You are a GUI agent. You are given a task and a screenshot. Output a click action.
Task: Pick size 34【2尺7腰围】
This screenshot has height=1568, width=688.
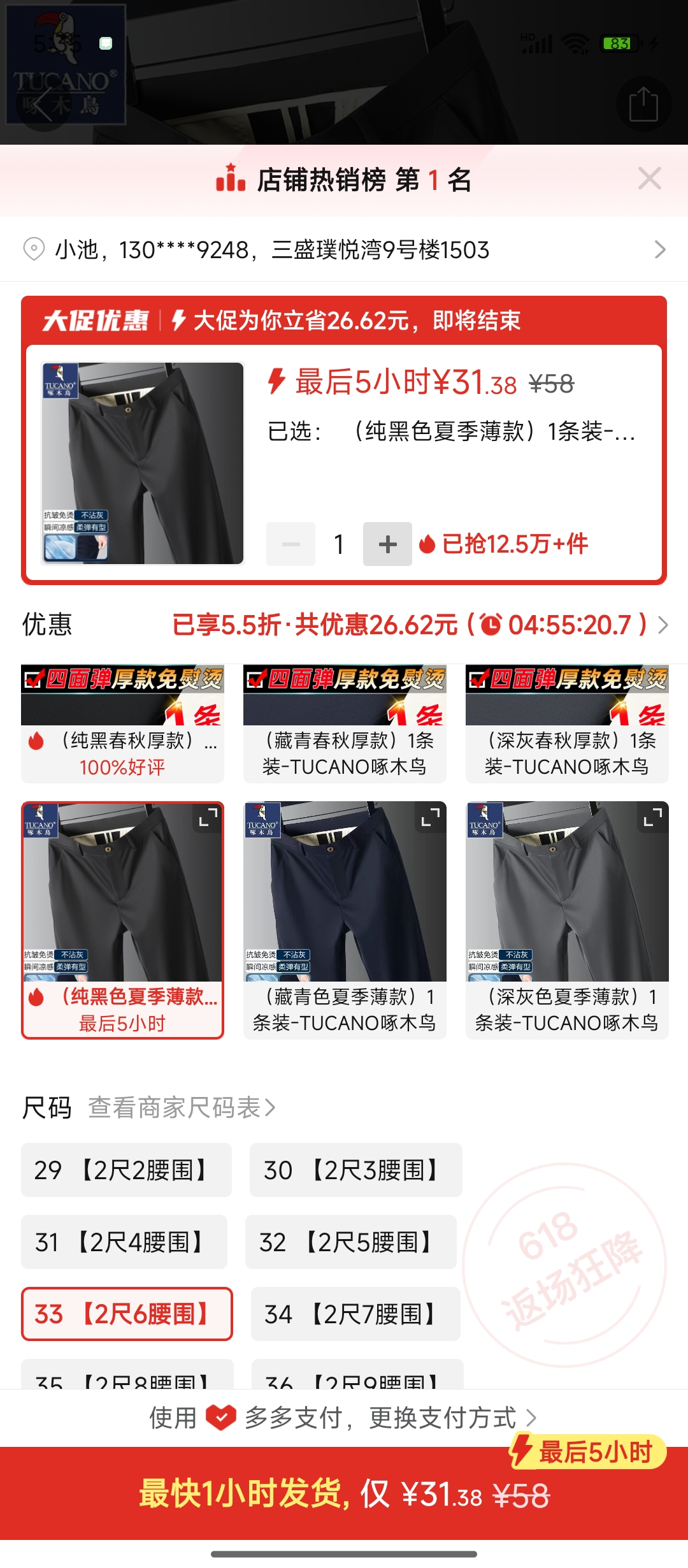(x=355, y=1314)
